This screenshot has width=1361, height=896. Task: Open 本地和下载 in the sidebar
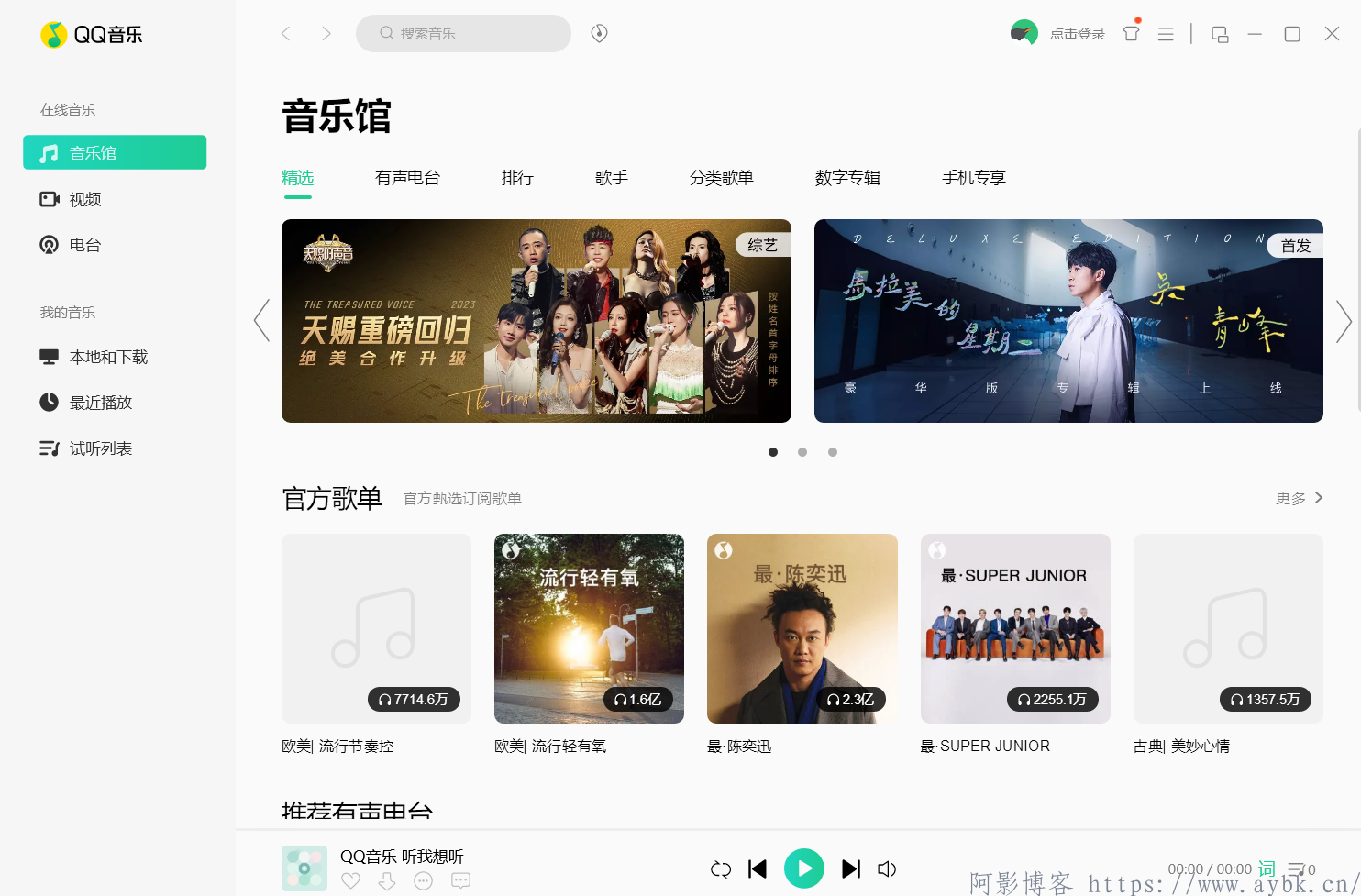[x=107, y=357]
